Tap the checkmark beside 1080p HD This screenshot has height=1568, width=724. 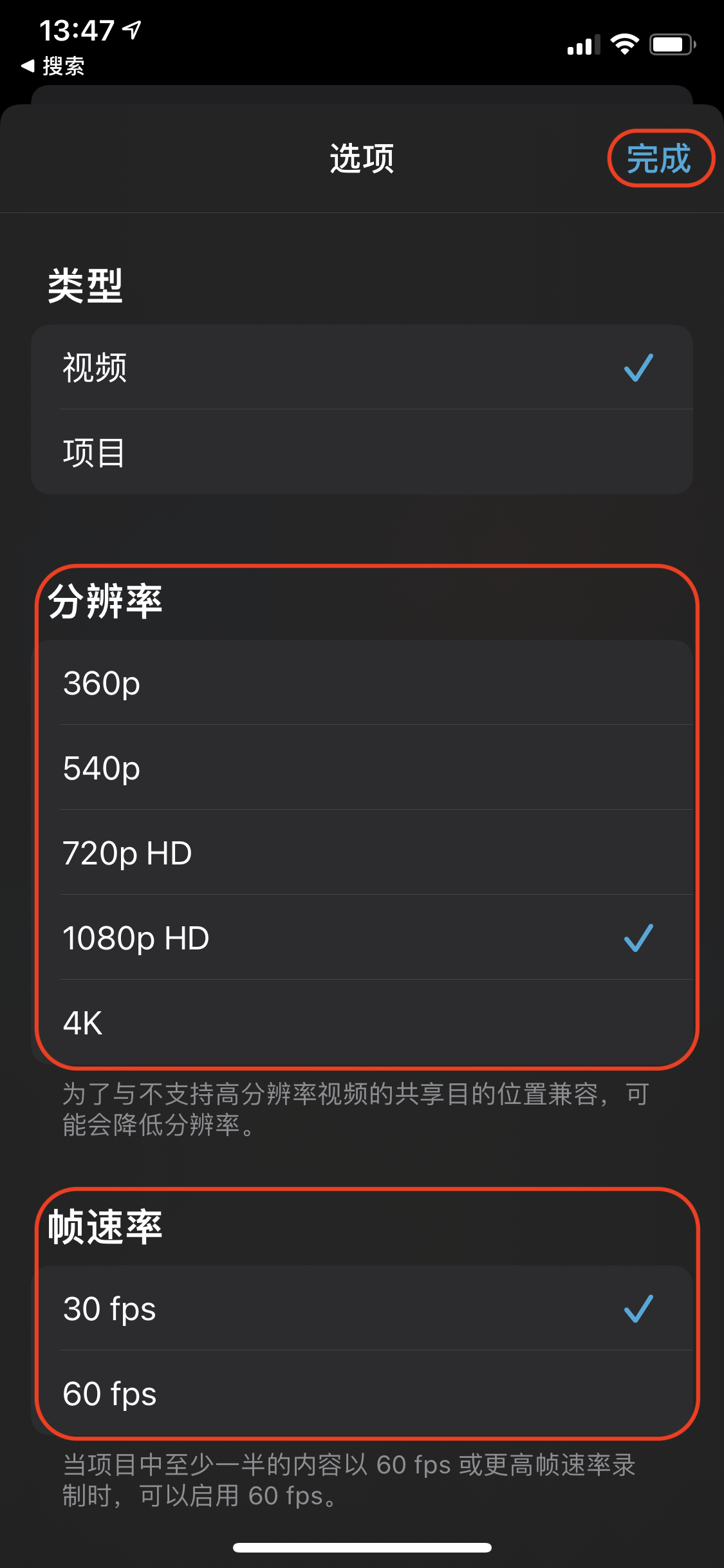pyautogui.click(x=638, y=937)
